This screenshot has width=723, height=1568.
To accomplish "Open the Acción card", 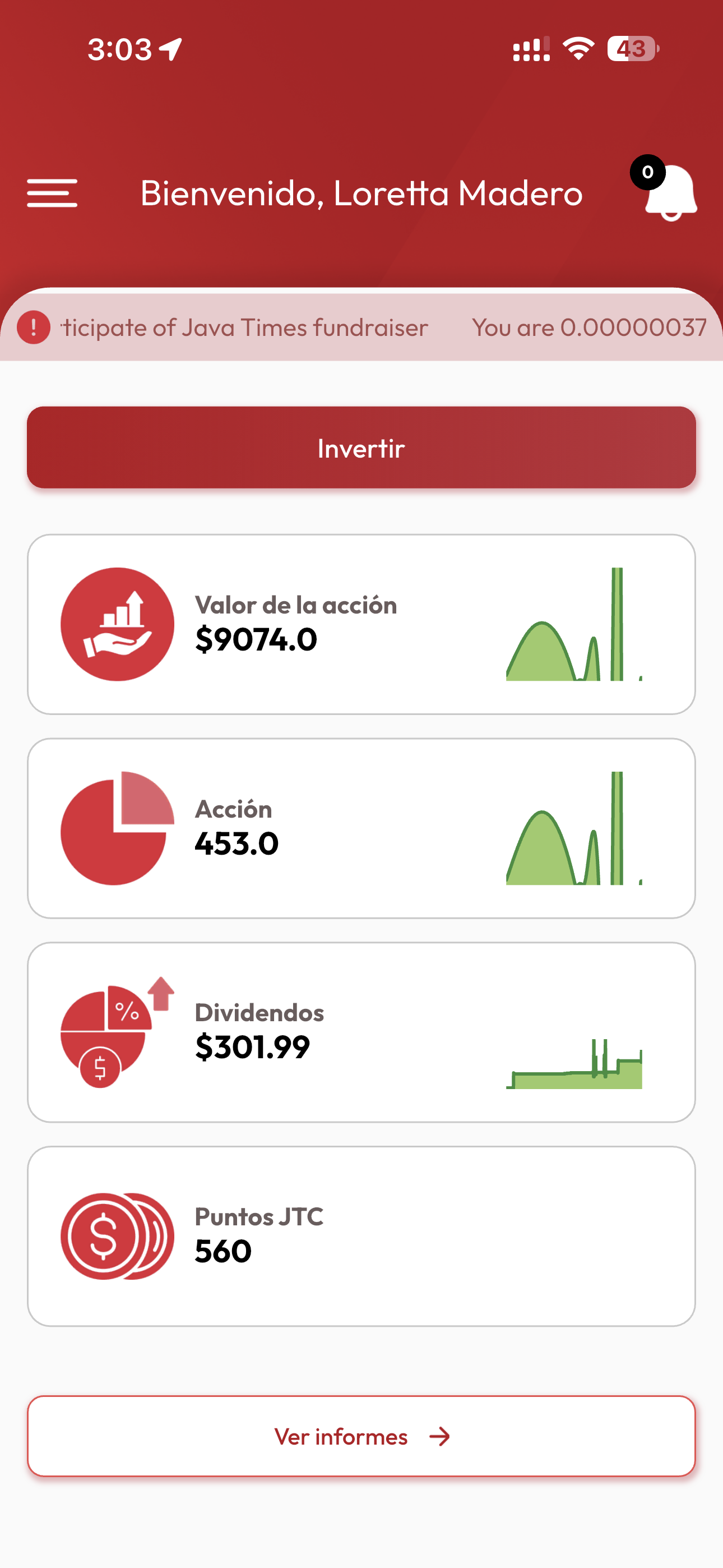I will [x=361, y=828].
